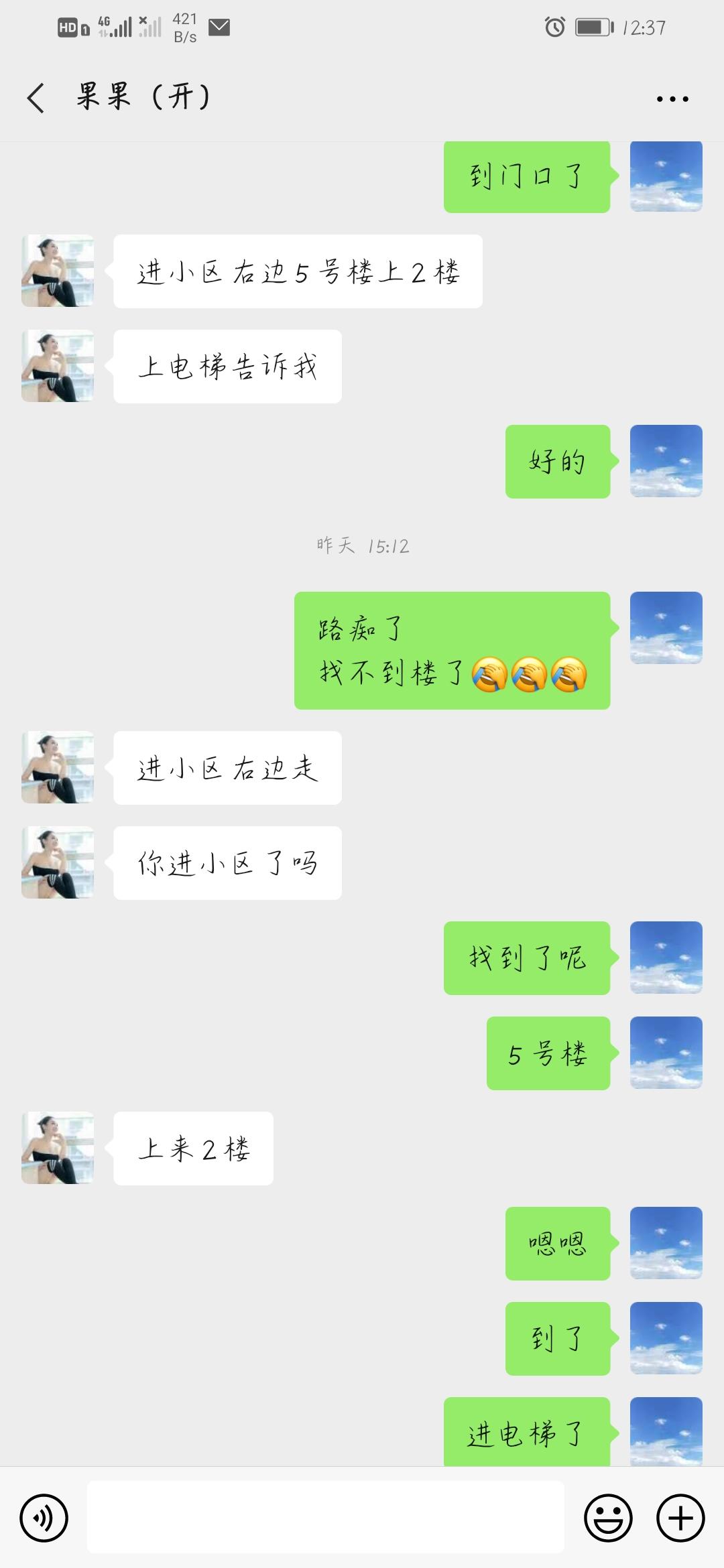
Task: Tap the 5号楼 green message bubble
Action: pyautogui.click(x=548, y=1053)
